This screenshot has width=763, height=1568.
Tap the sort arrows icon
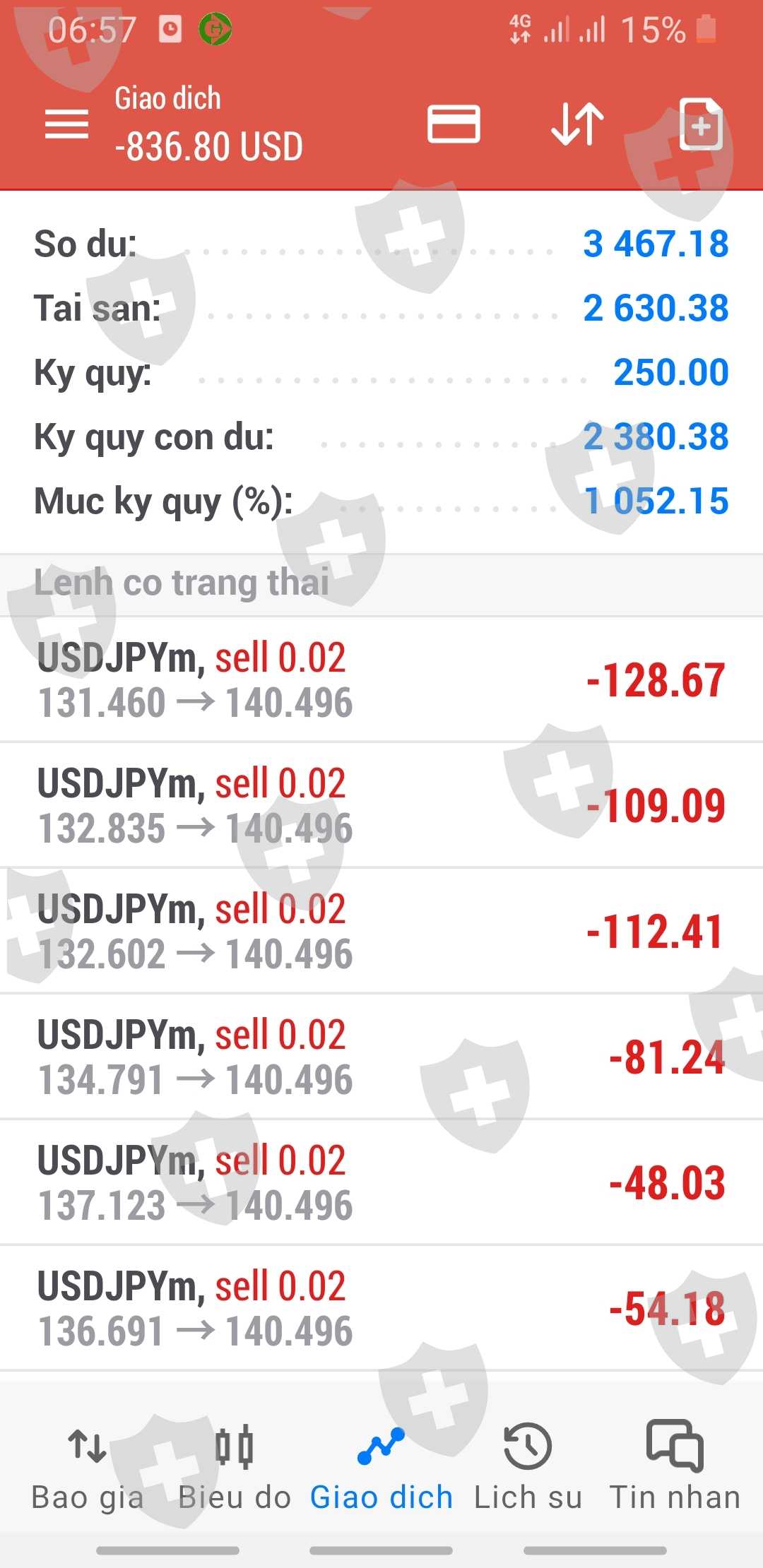[x=577, y=124]
